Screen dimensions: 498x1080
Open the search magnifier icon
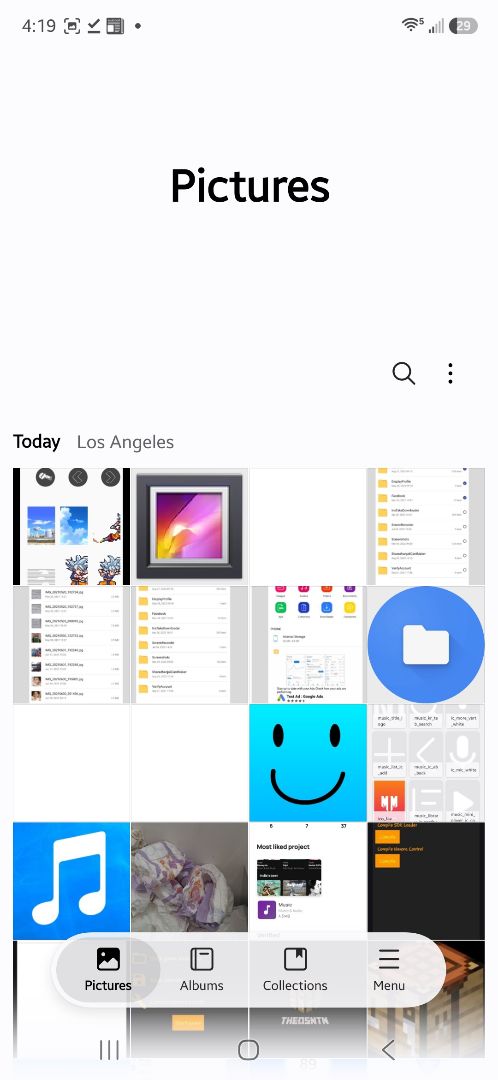(404, 373)
